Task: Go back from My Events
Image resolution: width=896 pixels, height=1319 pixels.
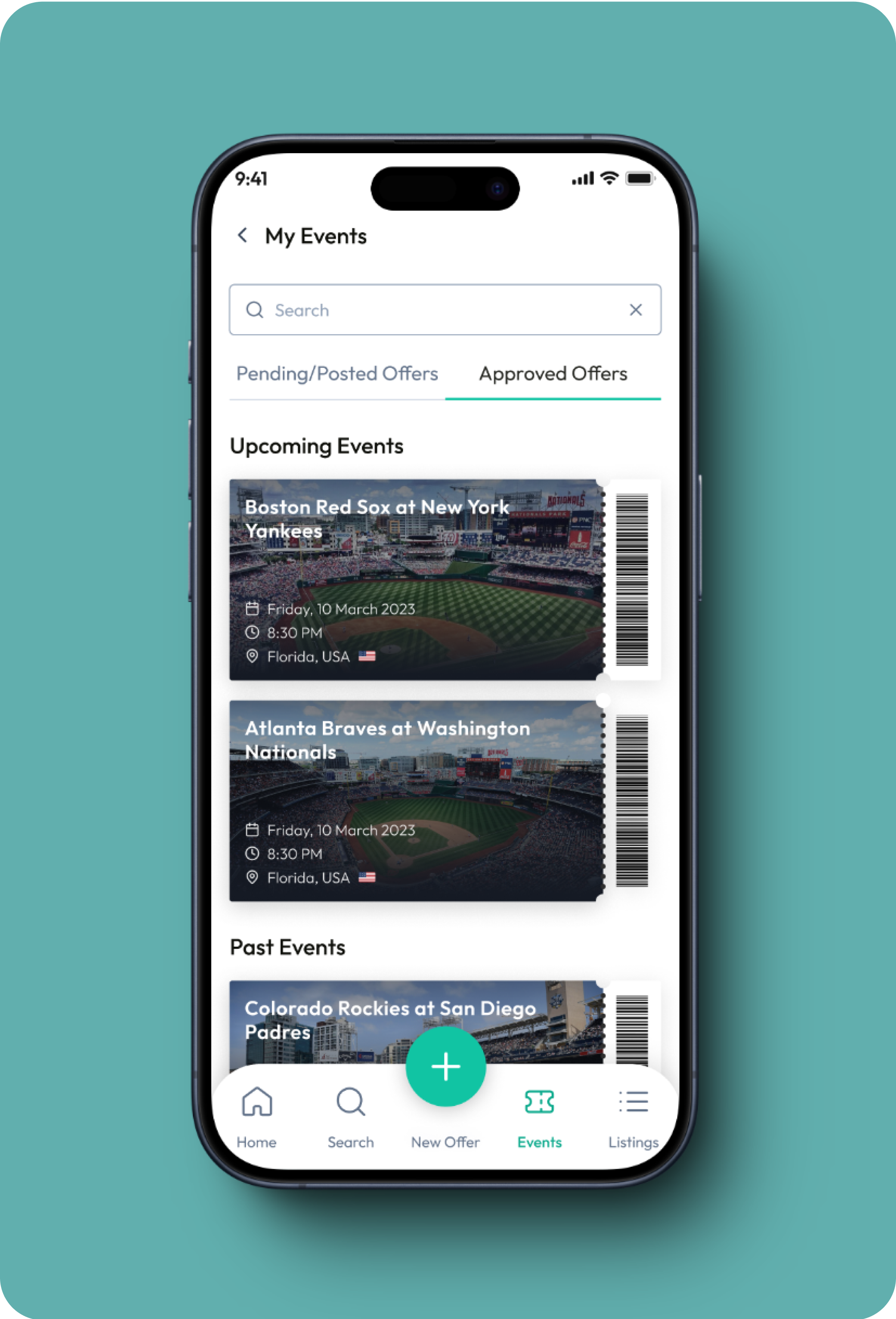Action: (x=242, y=236)
